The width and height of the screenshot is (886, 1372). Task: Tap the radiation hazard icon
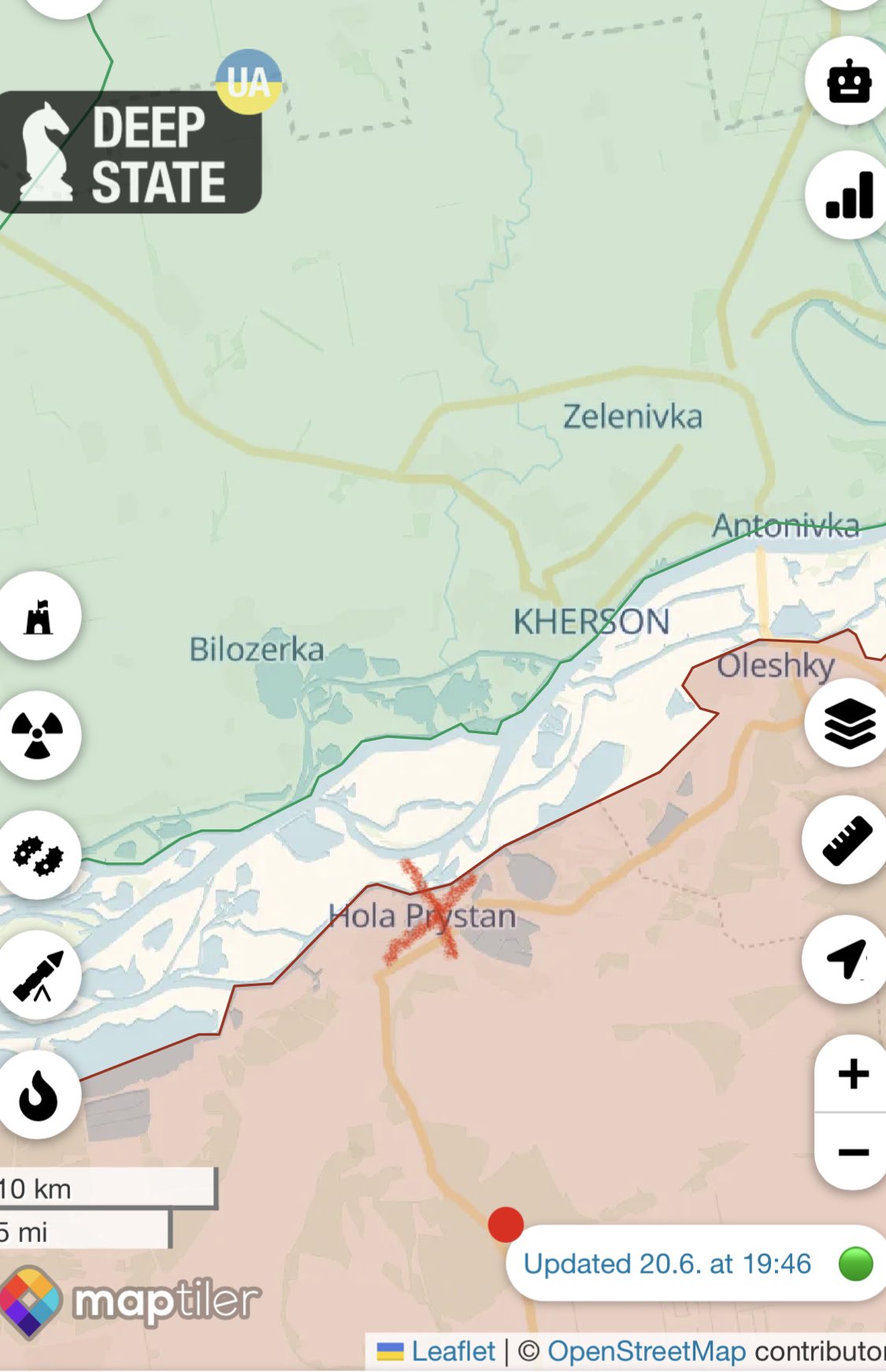tap(37, 736)
